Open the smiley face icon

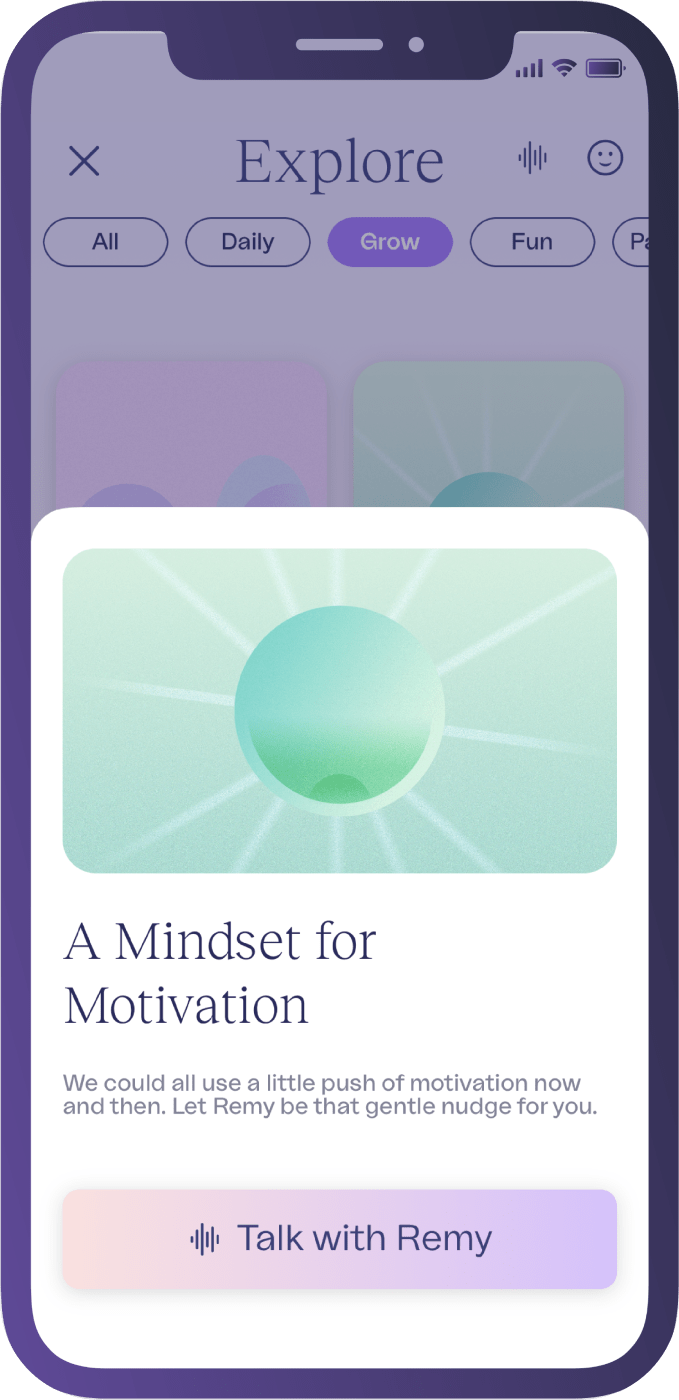click(x=605, y=158)
